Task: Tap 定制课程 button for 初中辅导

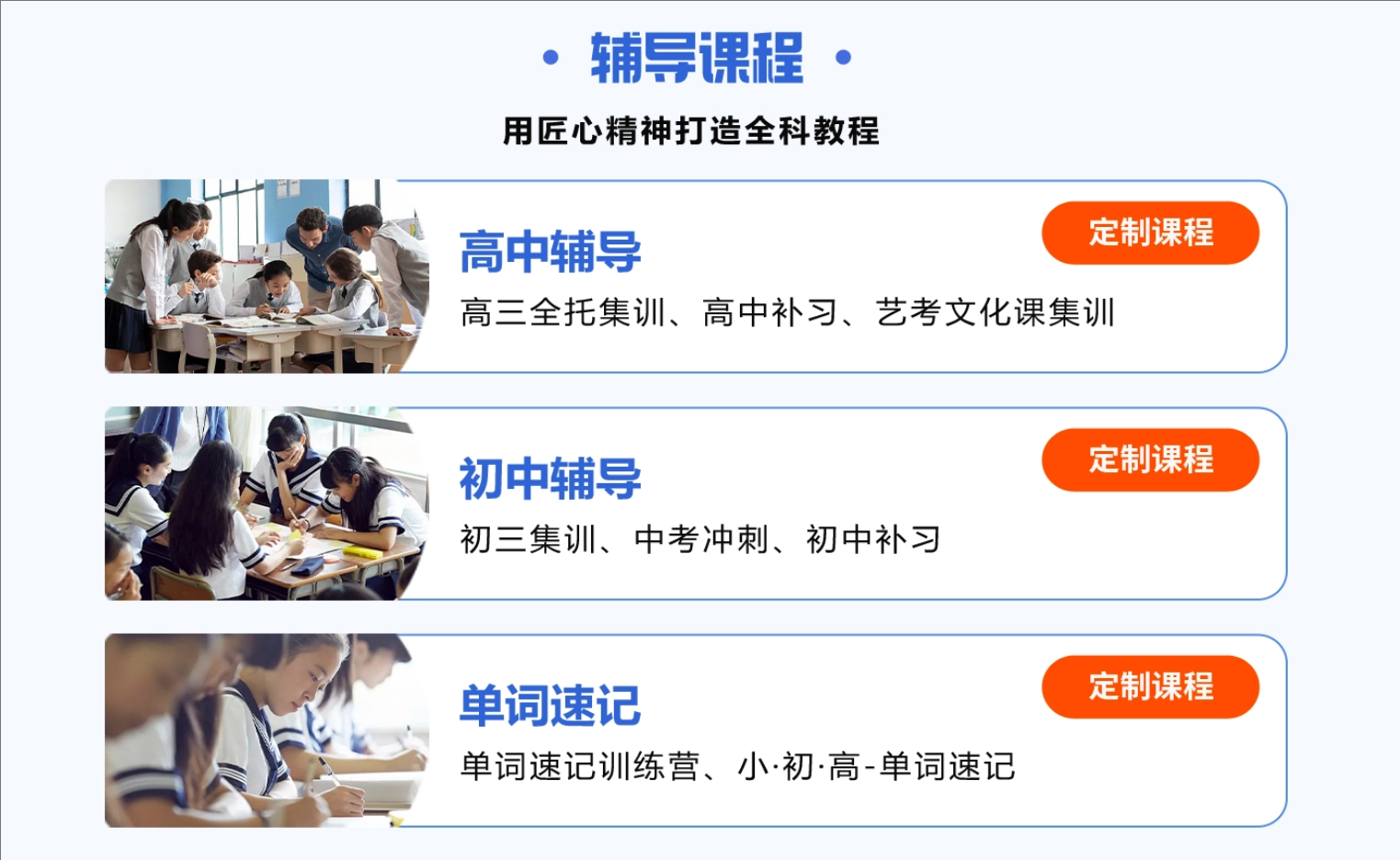Action: [x=1150, y=459]
